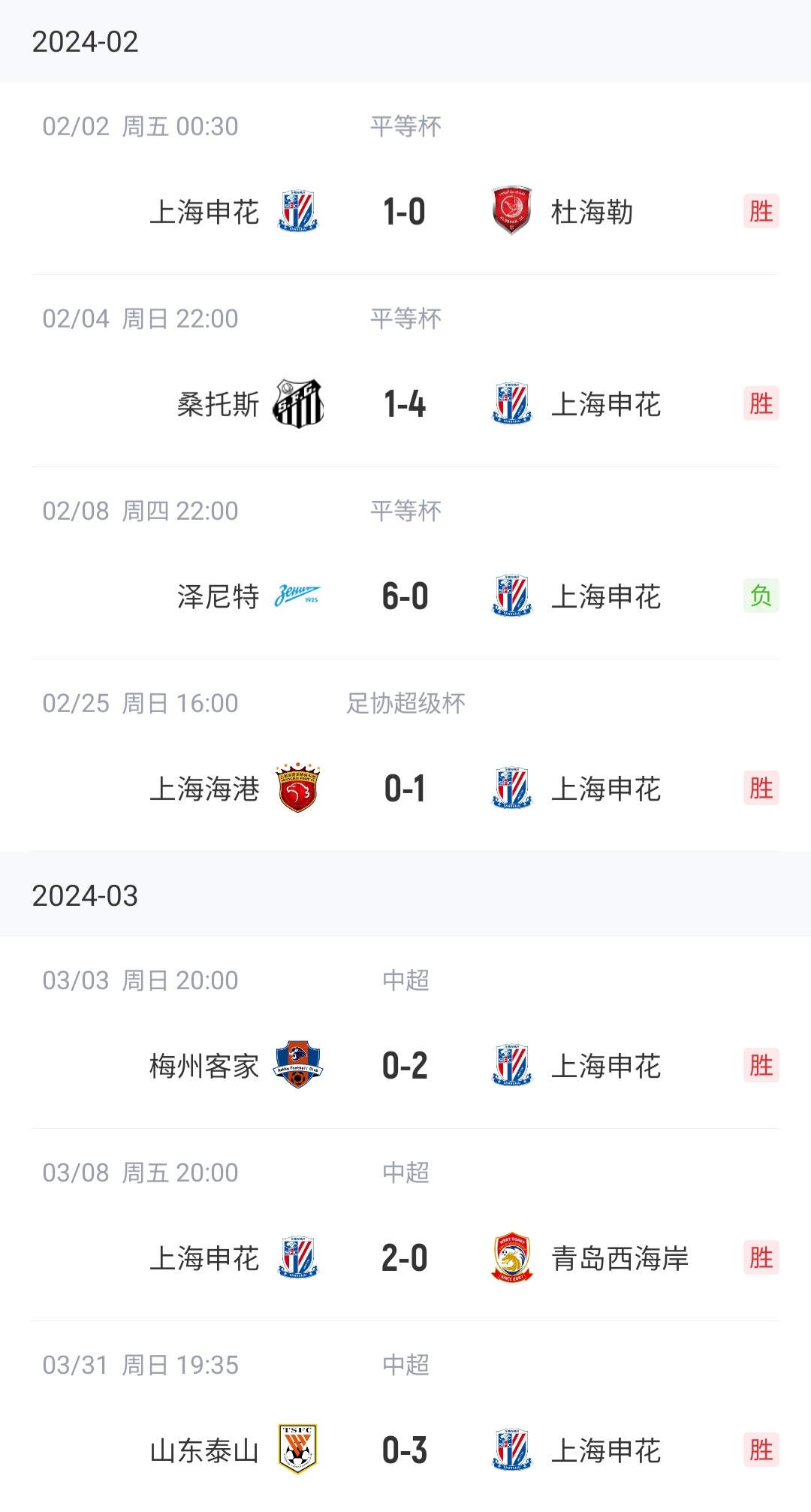The image size is (811, 1512).
Task: Open the 梅州客家 0-2 上海申花 match
Action: pos(405,1066)
